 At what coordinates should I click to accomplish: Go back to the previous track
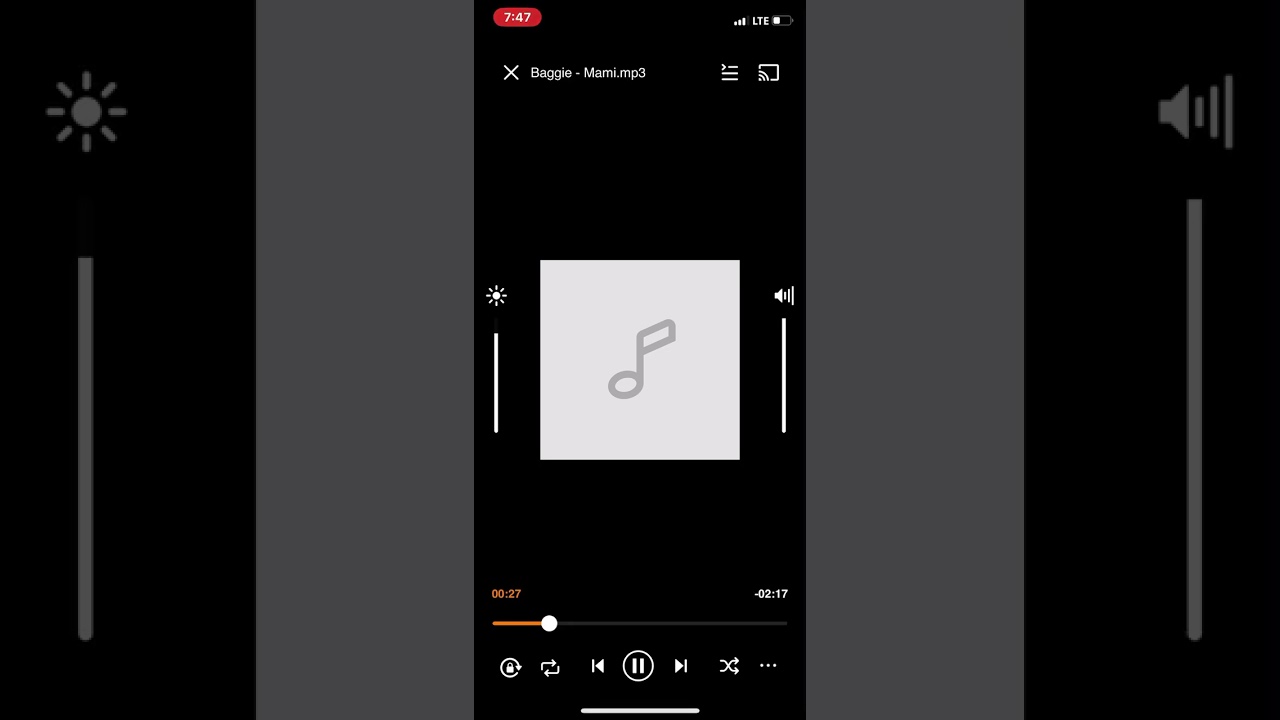point(597,666)
